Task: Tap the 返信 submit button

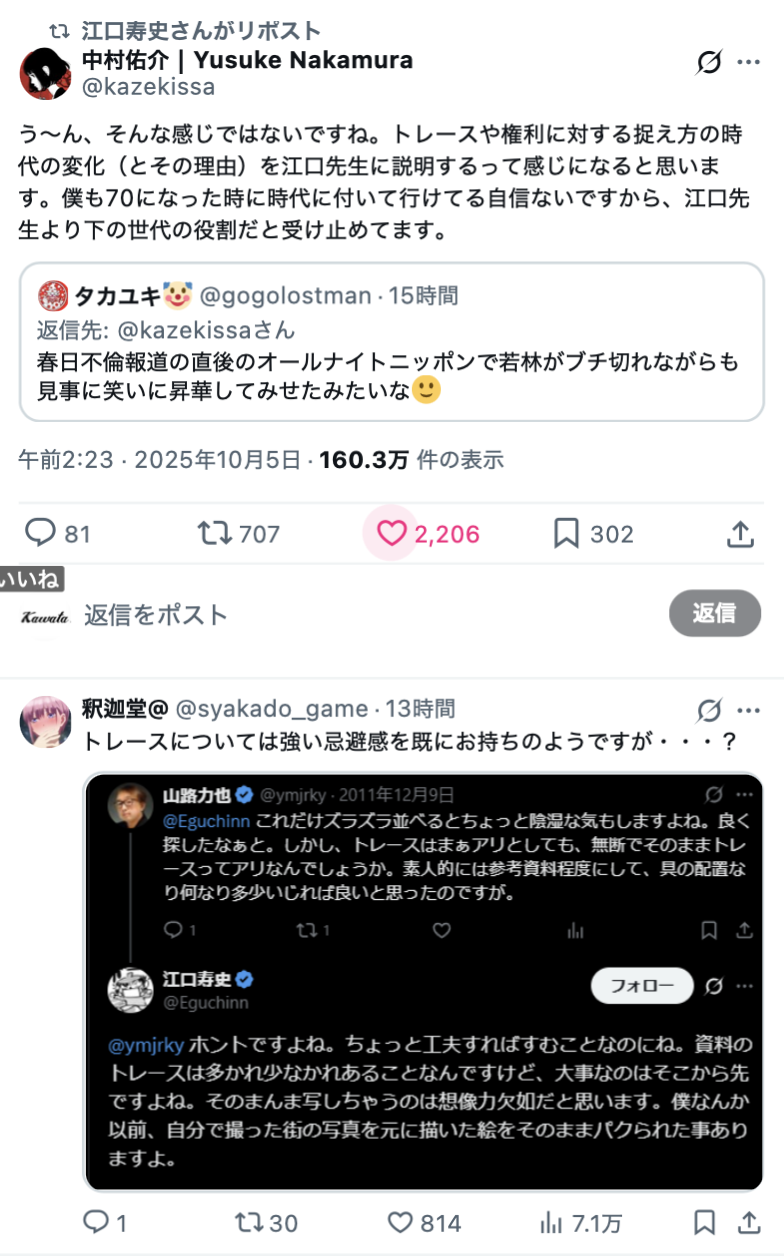Action: click(x=714, y=613)
